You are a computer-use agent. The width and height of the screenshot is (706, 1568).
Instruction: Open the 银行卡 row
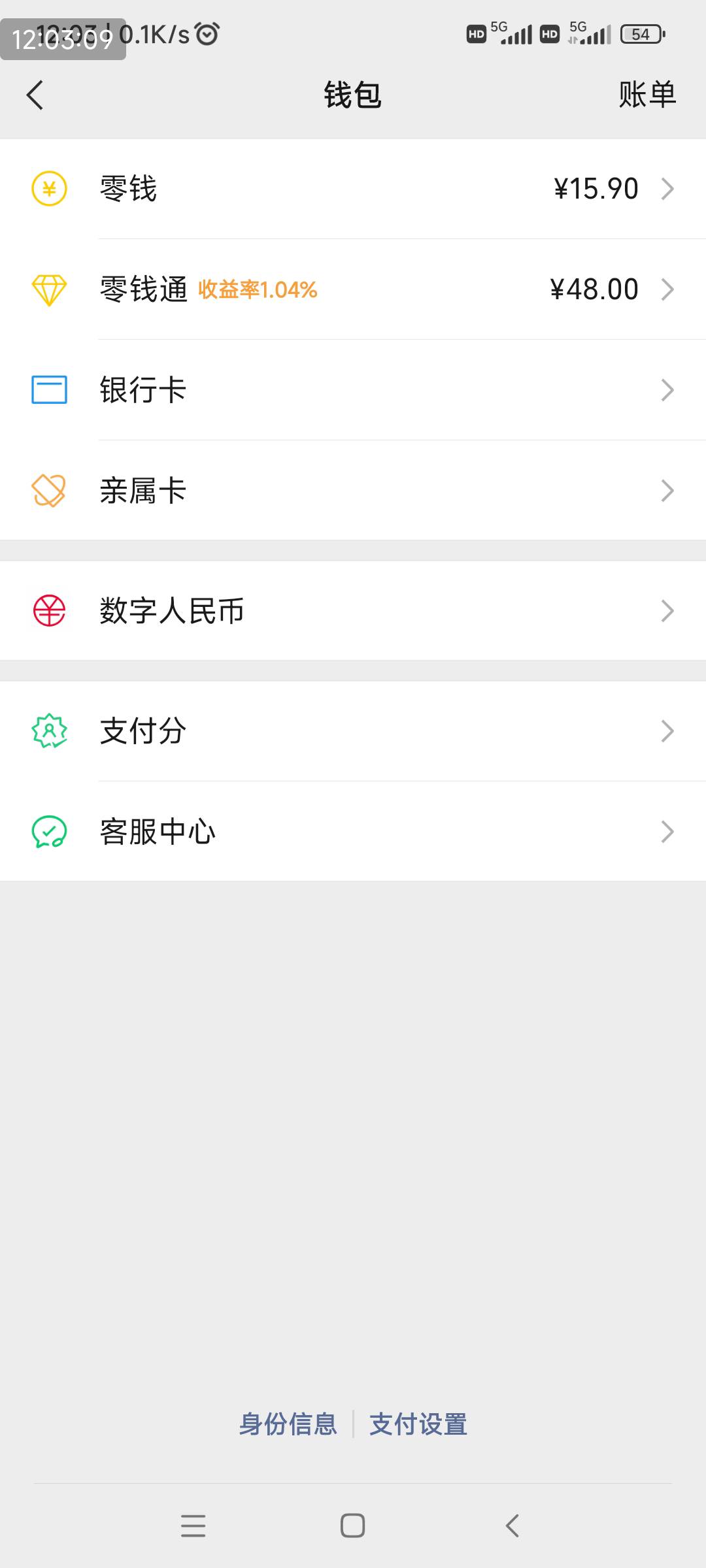353,390
